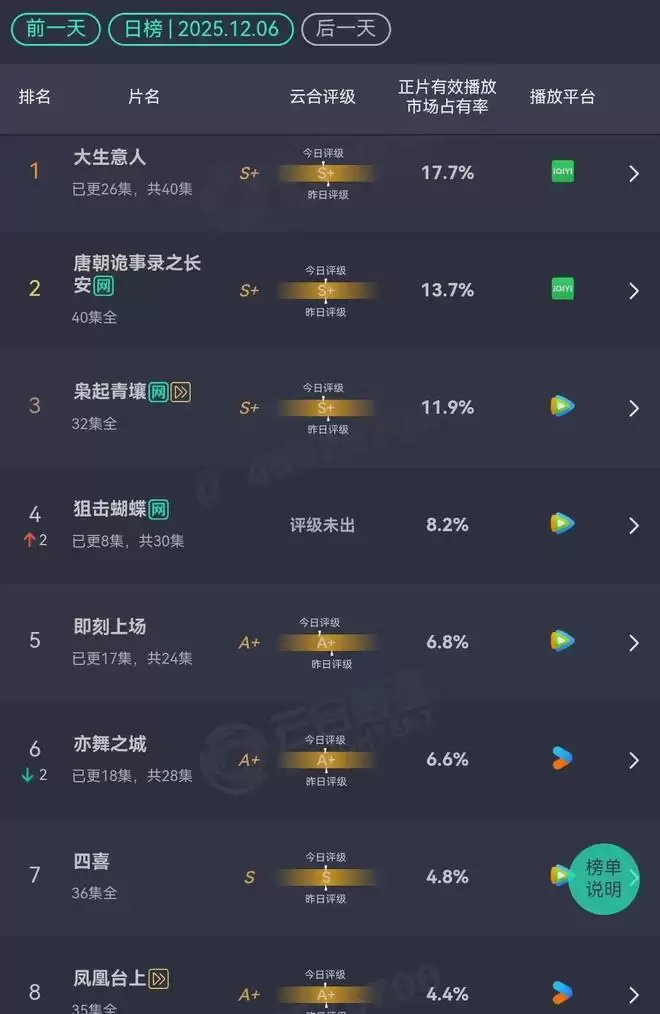Open details for 大生意人
This screenshot has width=660, height=1014.
point(632,174)
